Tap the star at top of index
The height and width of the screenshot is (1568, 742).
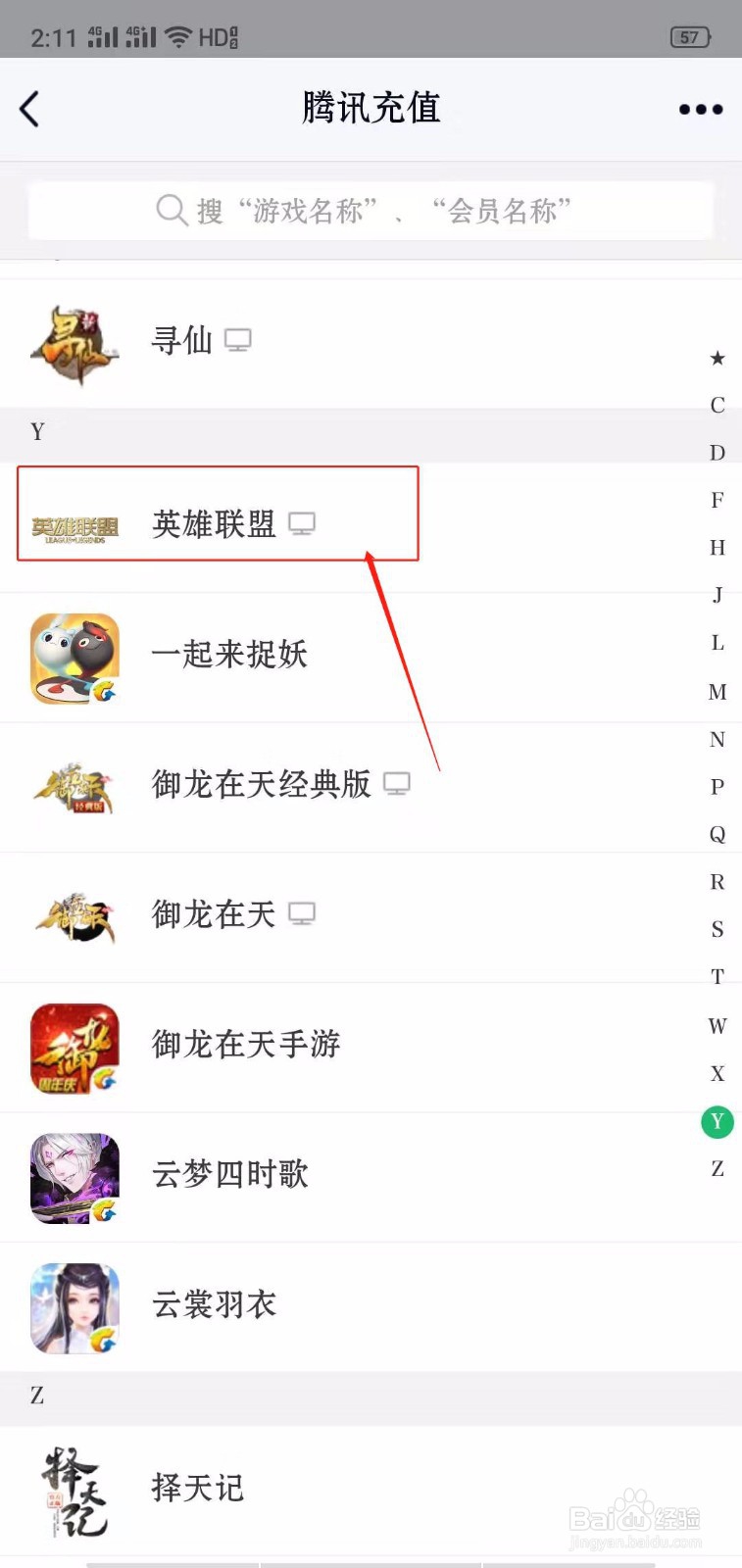(717, 359)
